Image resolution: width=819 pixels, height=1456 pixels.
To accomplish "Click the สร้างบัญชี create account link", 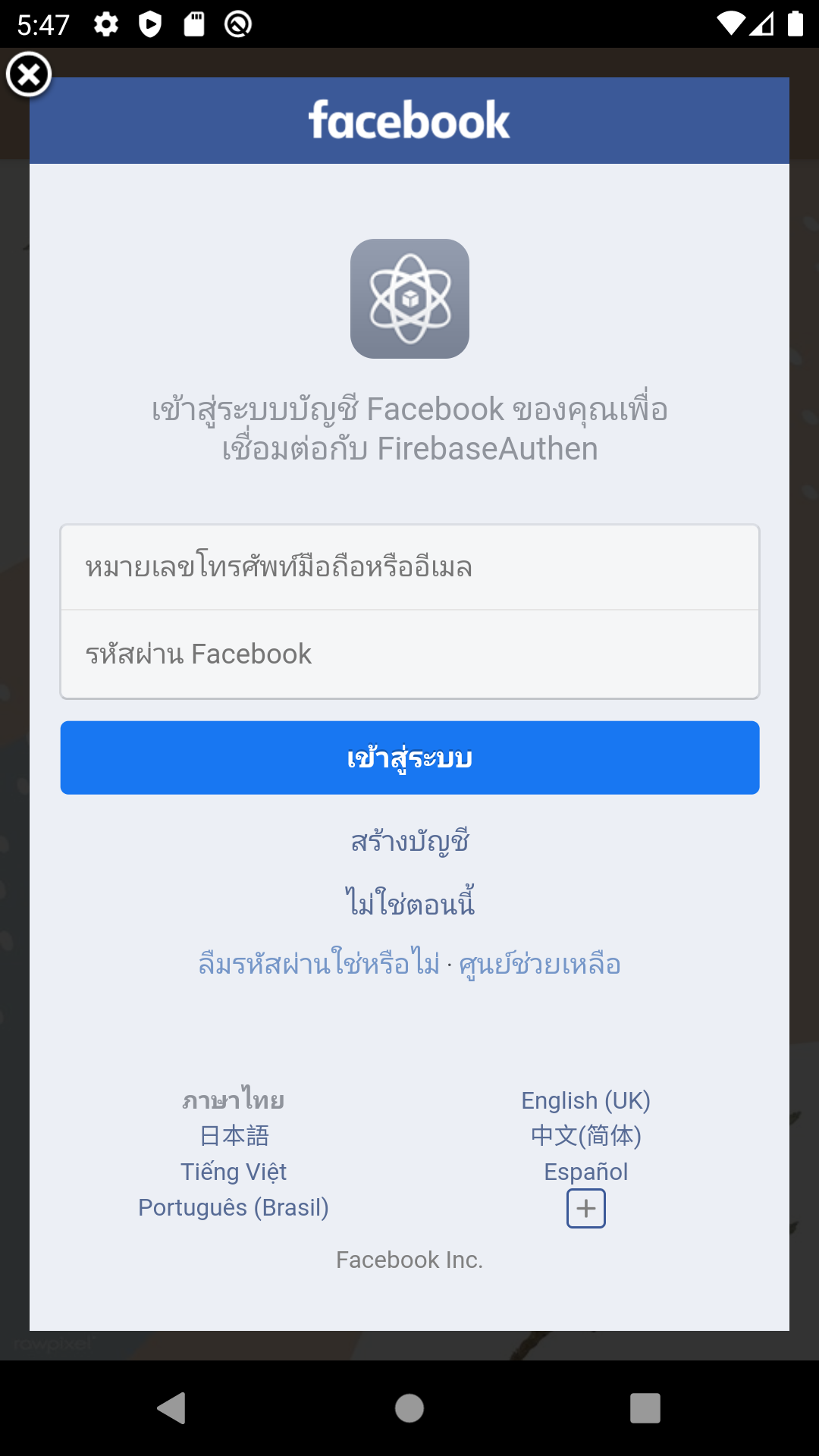I will pos(409,840).
